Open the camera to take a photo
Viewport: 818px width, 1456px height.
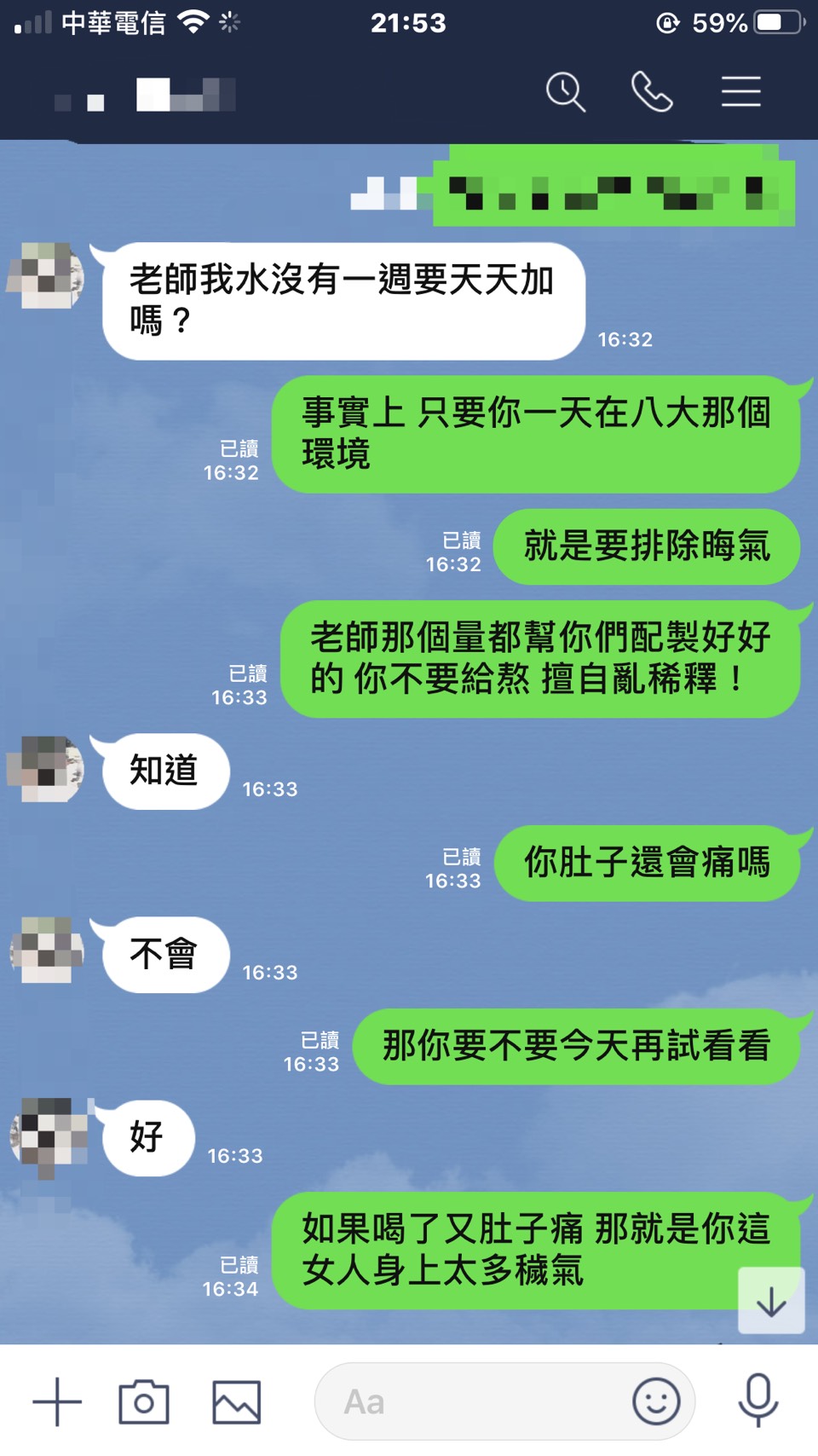point(144,1401)
